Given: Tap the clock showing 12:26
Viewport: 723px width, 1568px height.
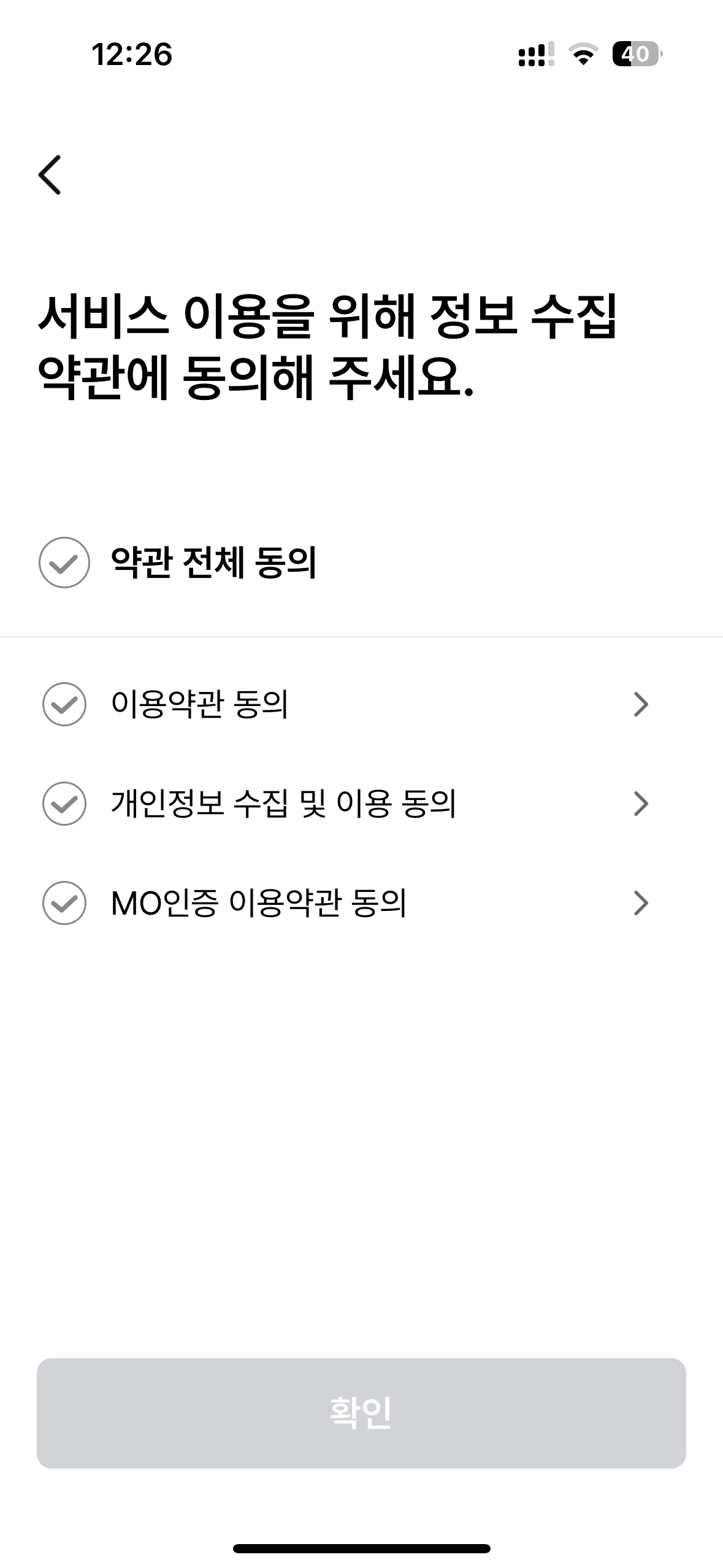Looking at the screenshot, I should [130, 54].
